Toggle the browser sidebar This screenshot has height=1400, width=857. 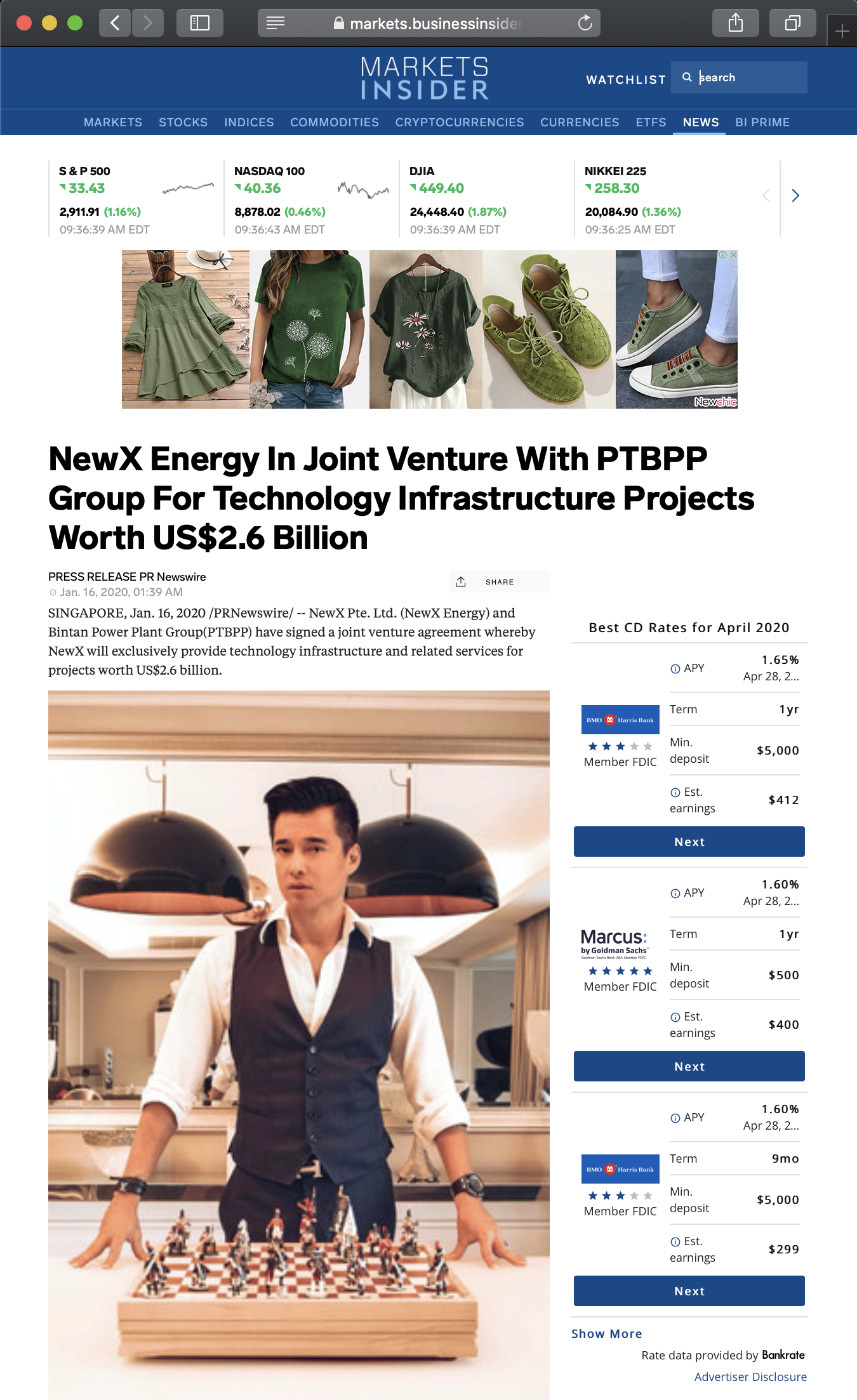[199, 23]
